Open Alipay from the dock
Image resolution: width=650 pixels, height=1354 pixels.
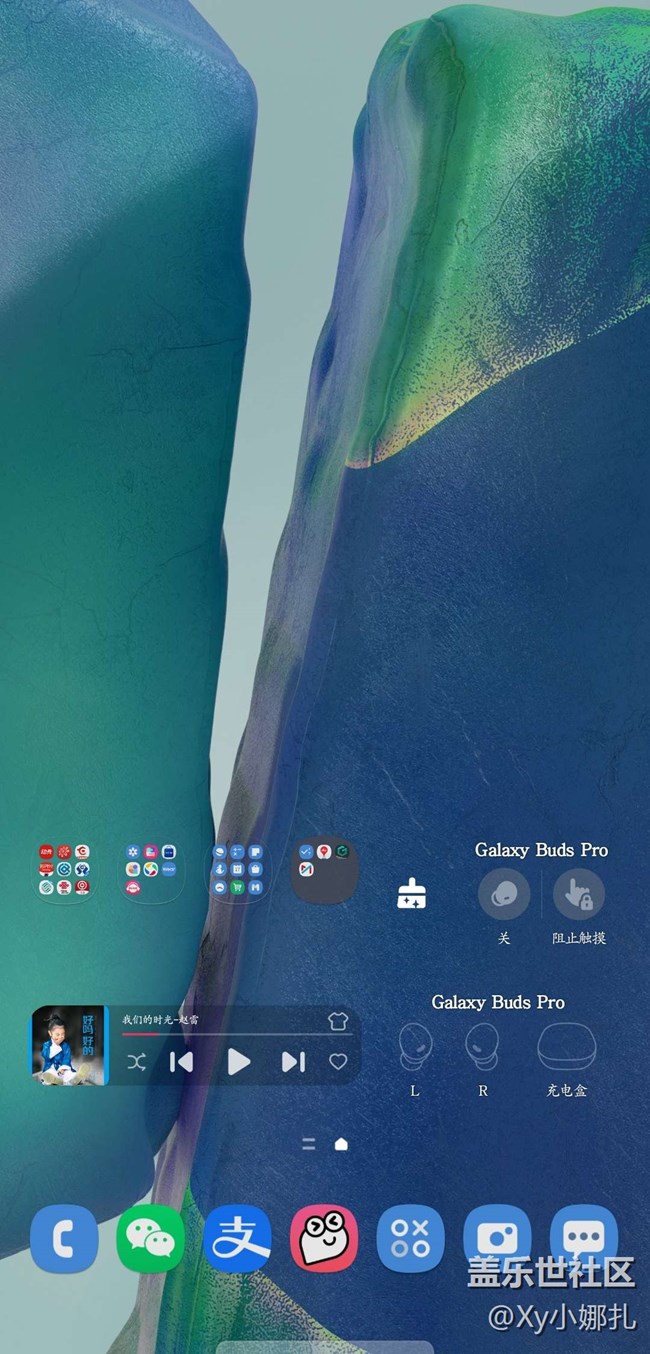[237, 1238]
